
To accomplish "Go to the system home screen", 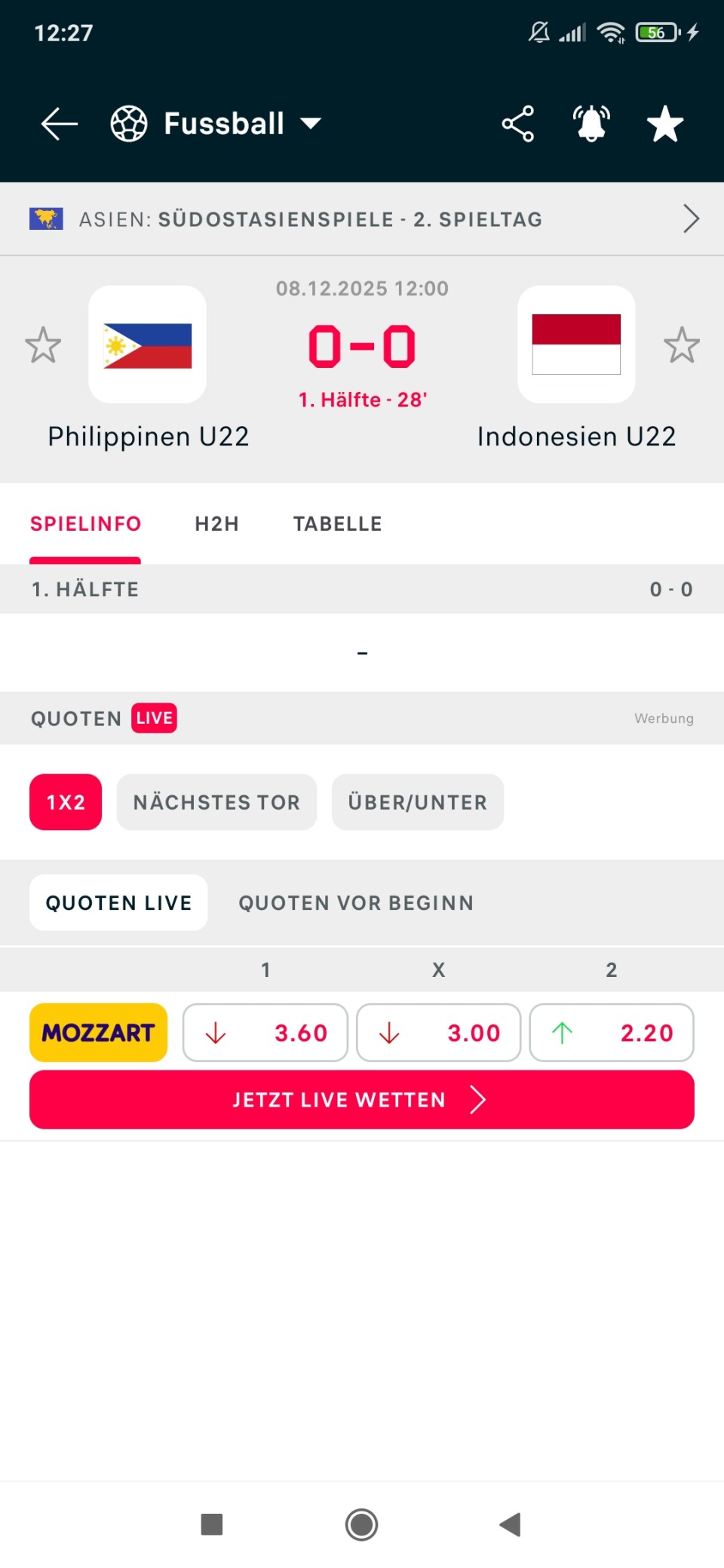I will [x=361, y=1524].
